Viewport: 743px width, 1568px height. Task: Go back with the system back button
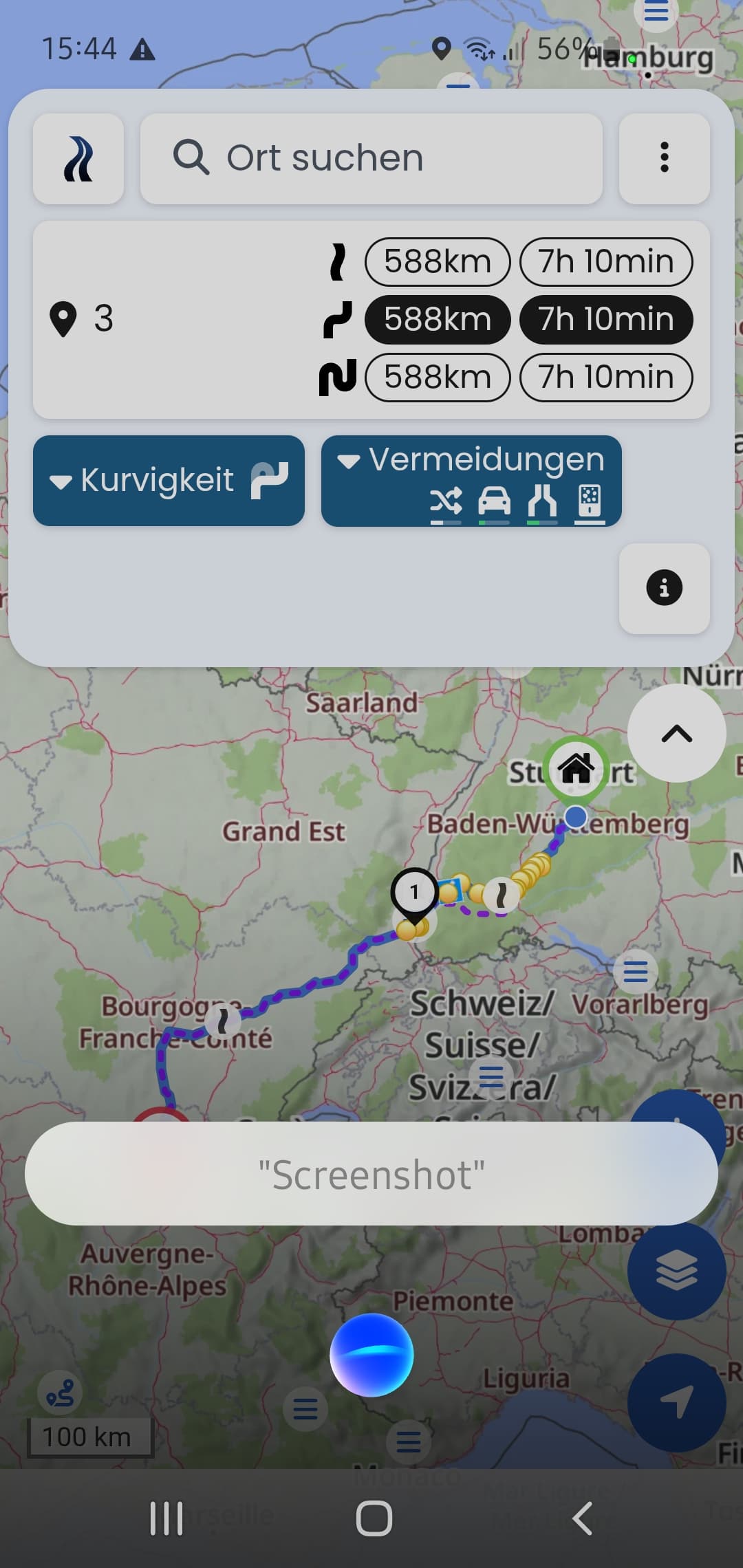pos(582,1518)
